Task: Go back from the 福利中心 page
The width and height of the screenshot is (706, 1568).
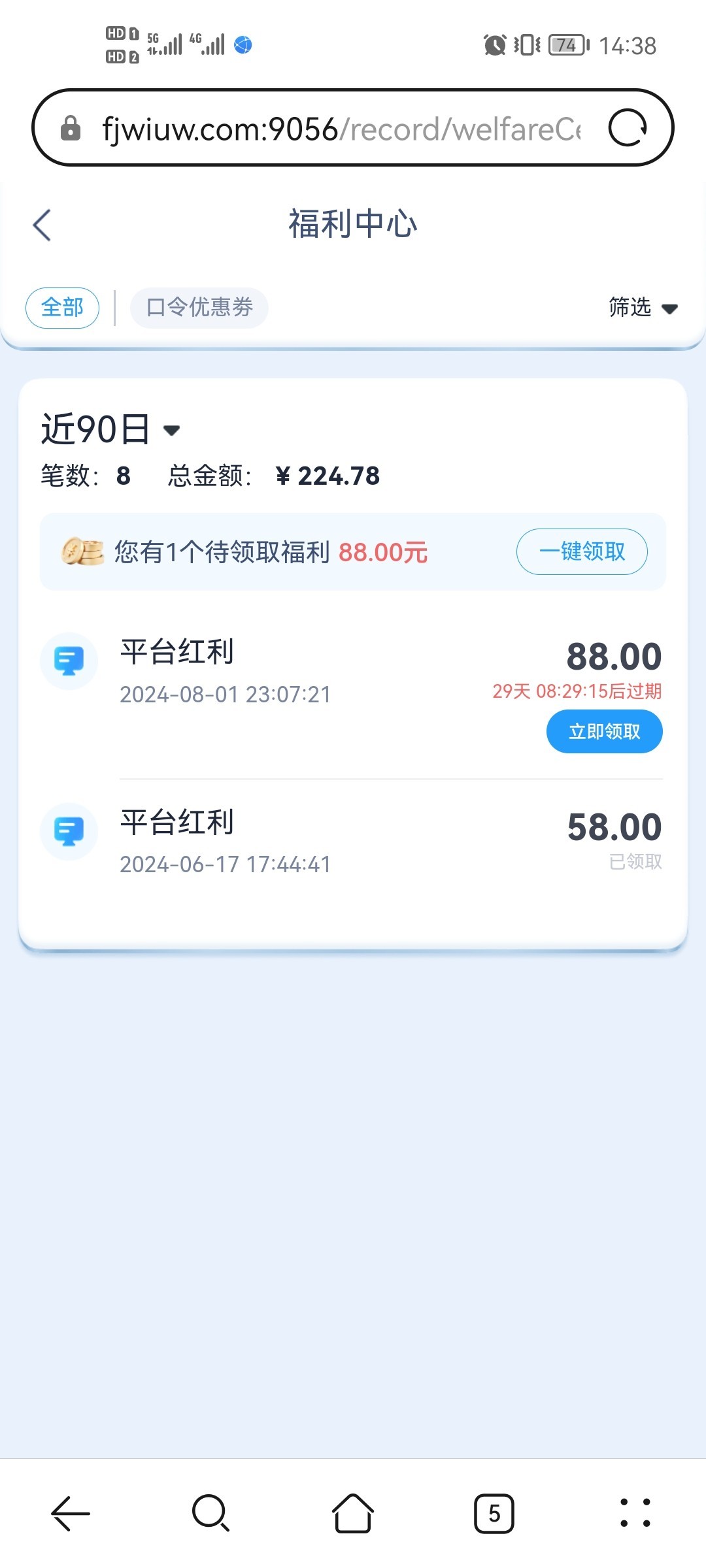Action: click(42, 225)
